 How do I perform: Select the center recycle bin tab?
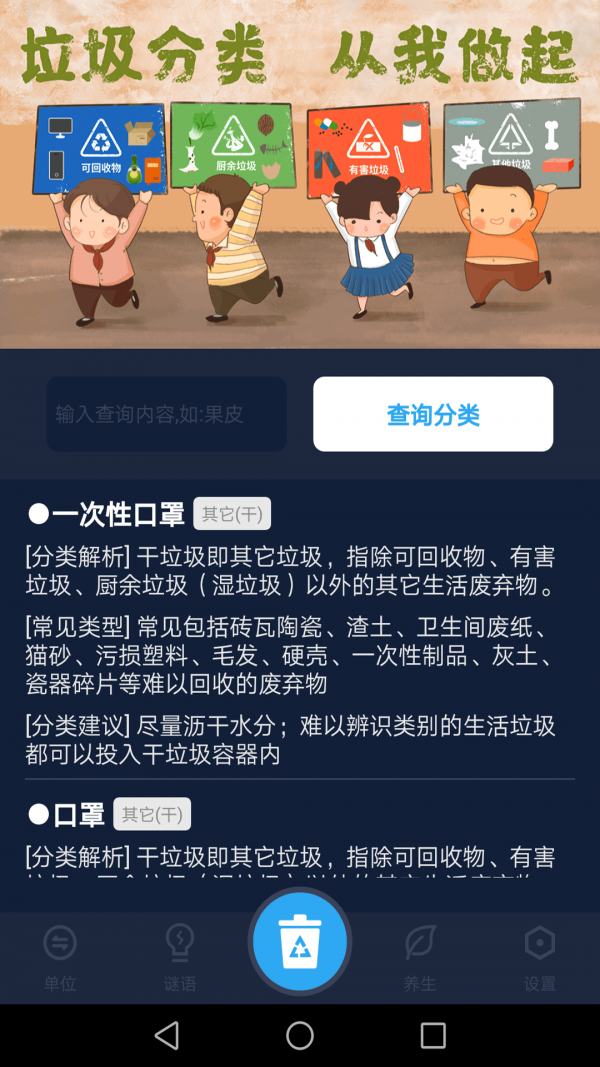(x=300, y=942)
